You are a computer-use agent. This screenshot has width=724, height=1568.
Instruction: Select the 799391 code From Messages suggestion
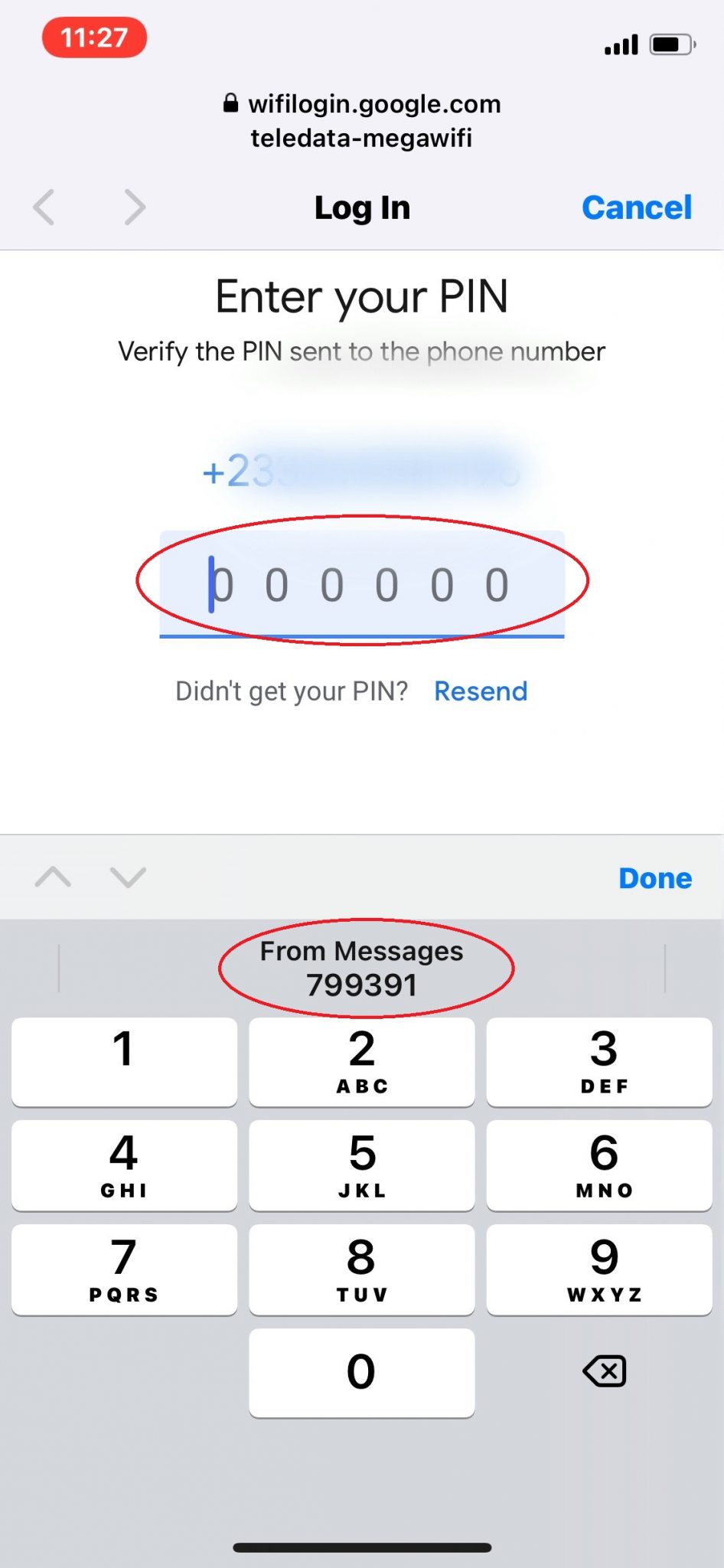pyautogui.click(x=362, y=968)
